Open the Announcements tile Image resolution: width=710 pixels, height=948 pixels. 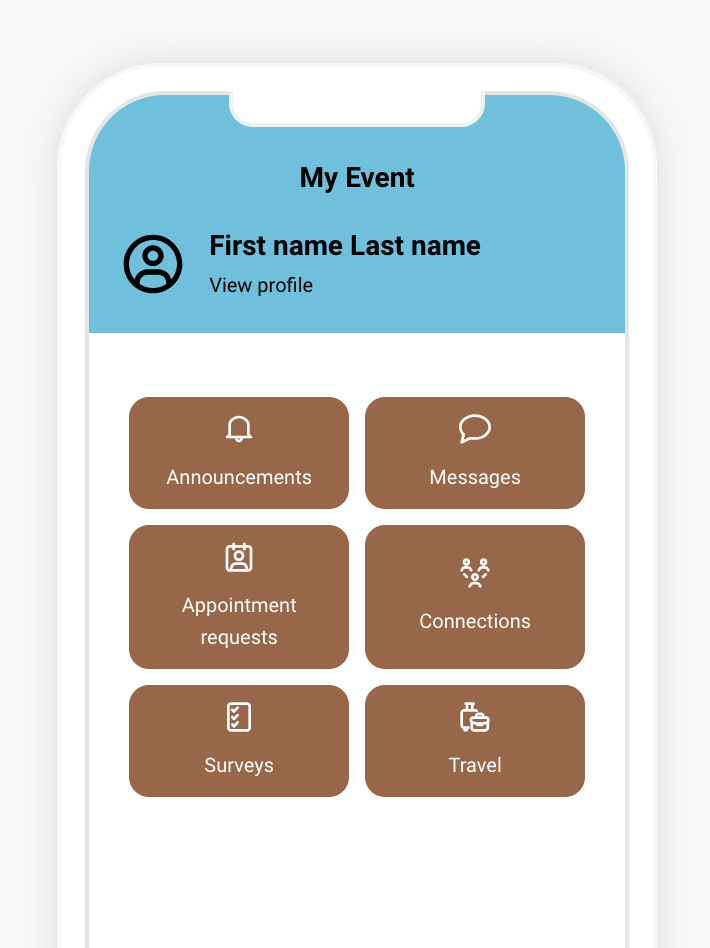coord(239,453)
